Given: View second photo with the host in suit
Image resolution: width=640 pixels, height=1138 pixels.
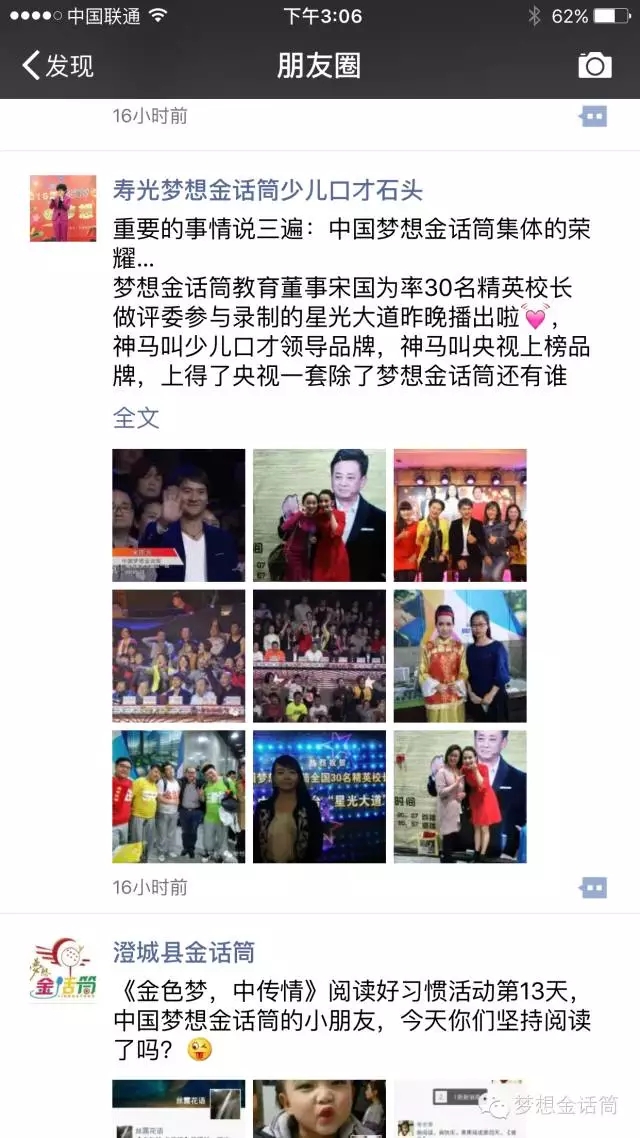Looking at the screenshot, I should tap(319, 515).
